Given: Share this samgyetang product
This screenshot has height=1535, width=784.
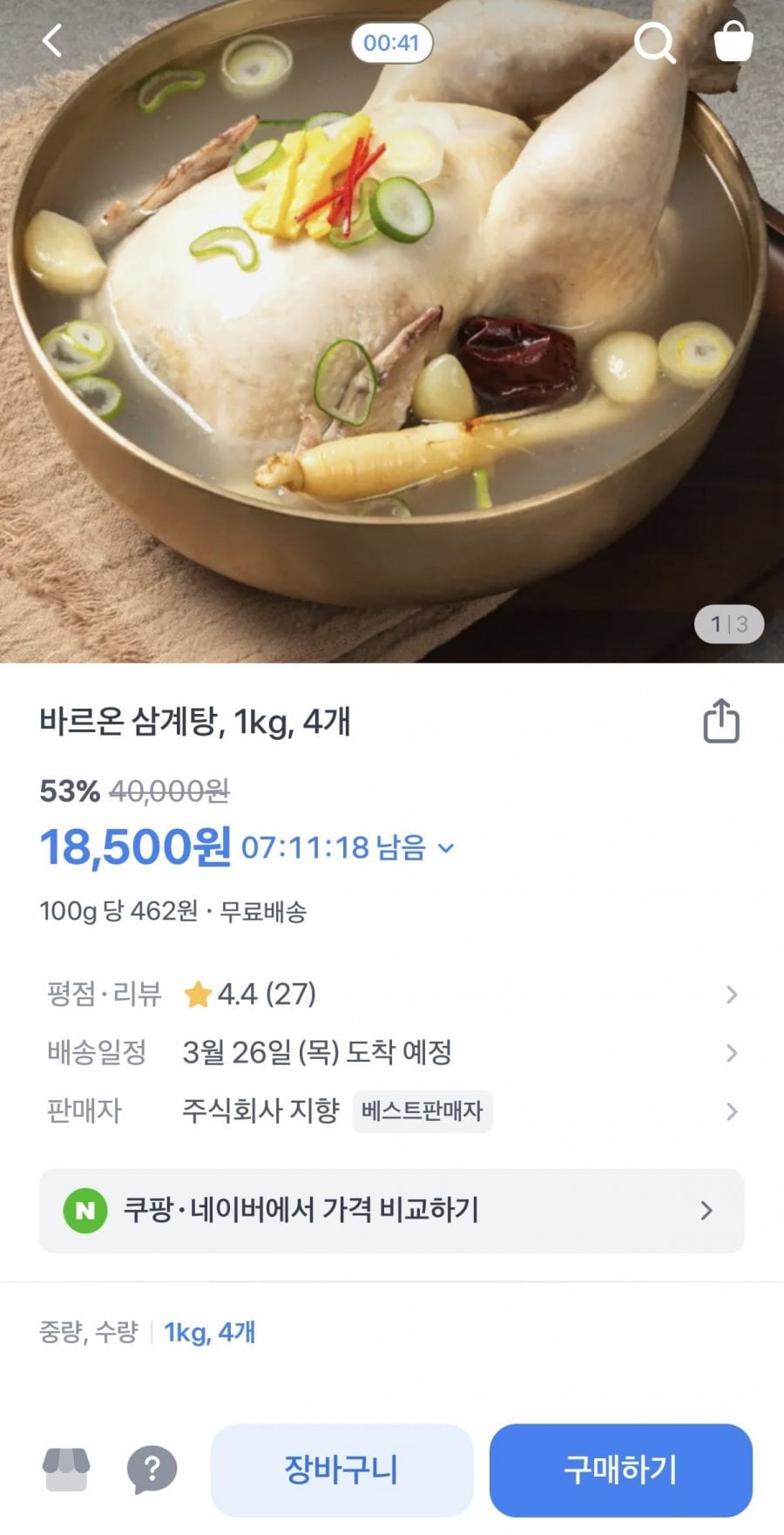Looking at the screenshot, I should 720,722.
